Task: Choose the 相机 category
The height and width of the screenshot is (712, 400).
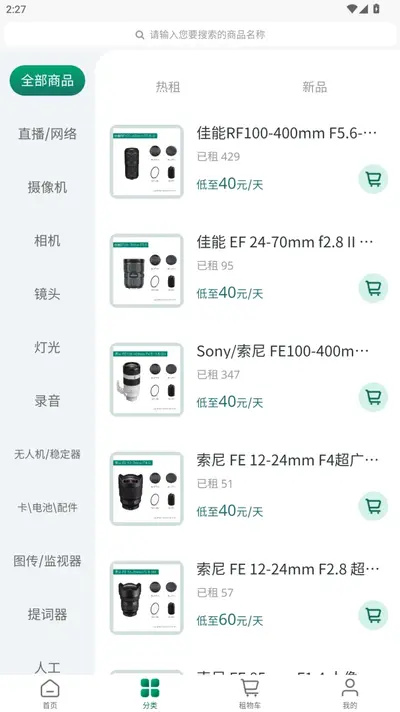Action: coord(47,241)
